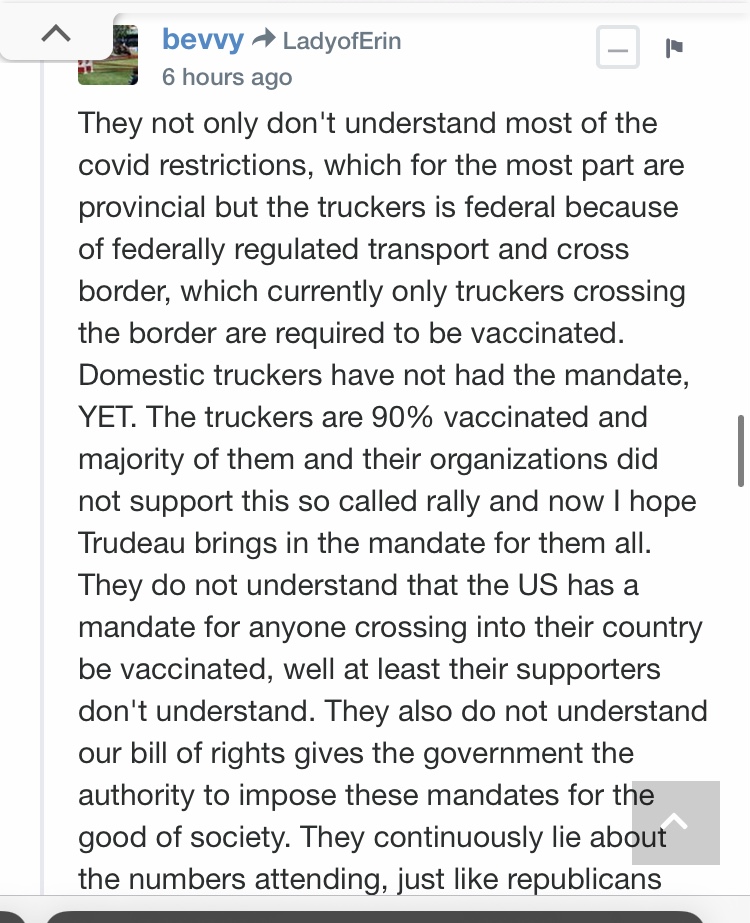
Task: Flag bevvy's comment as inappropriate
Action: (674, 48)
